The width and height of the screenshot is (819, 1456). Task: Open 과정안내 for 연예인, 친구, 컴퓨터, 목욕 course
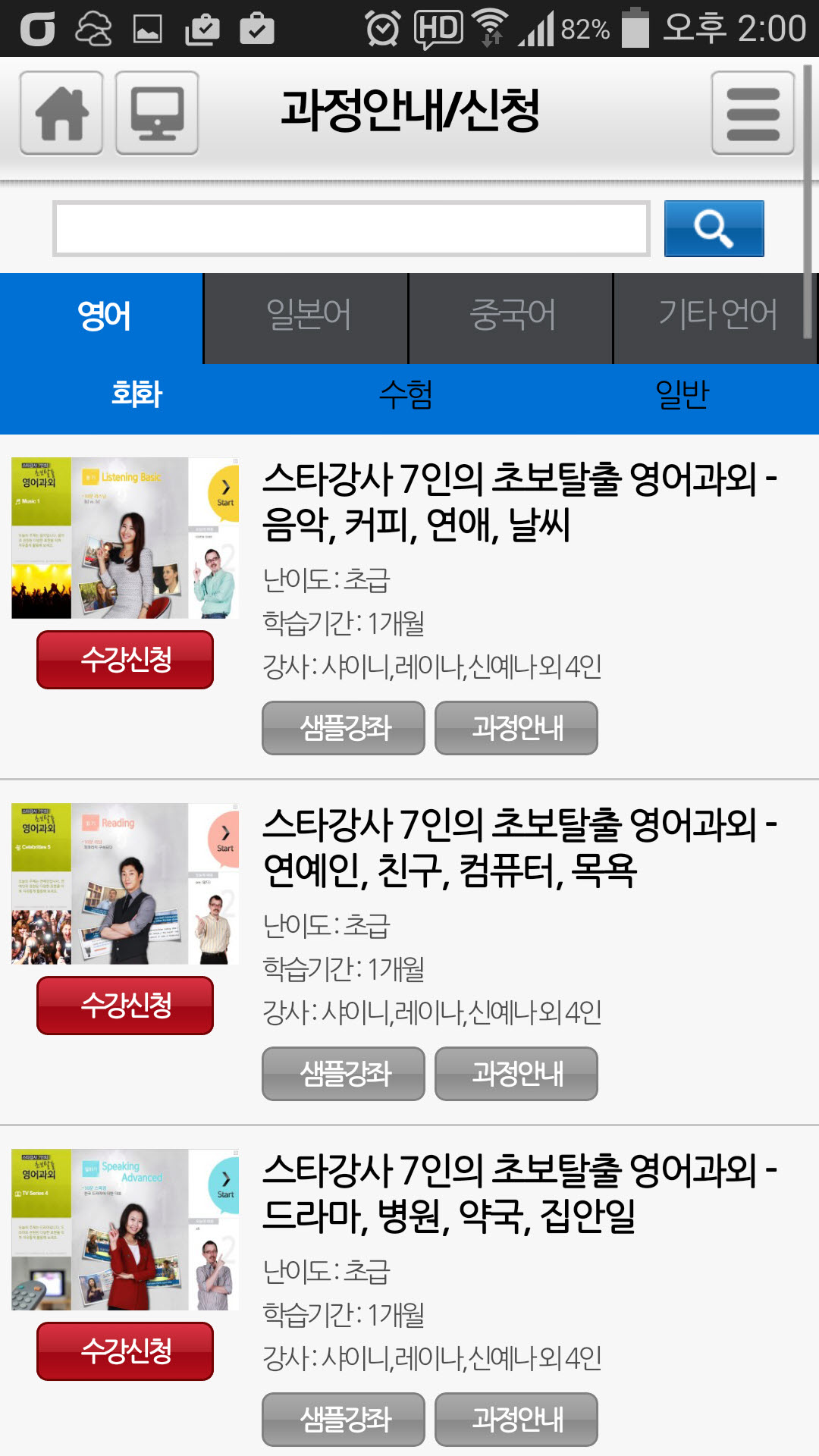tap(516, 1074)
